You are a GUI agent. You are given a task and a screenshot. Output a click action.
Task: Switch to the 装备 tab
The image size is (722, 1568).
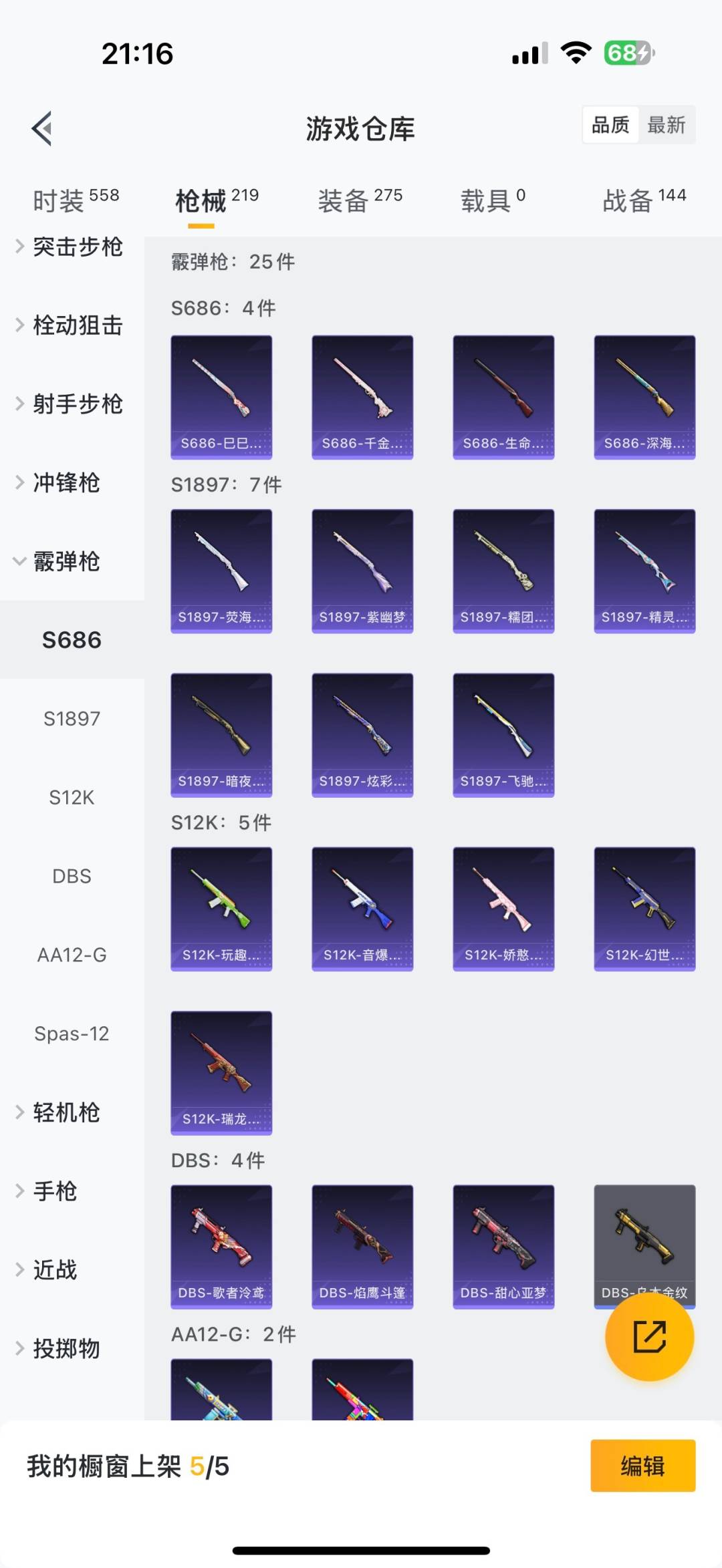(x=360, y=200)
